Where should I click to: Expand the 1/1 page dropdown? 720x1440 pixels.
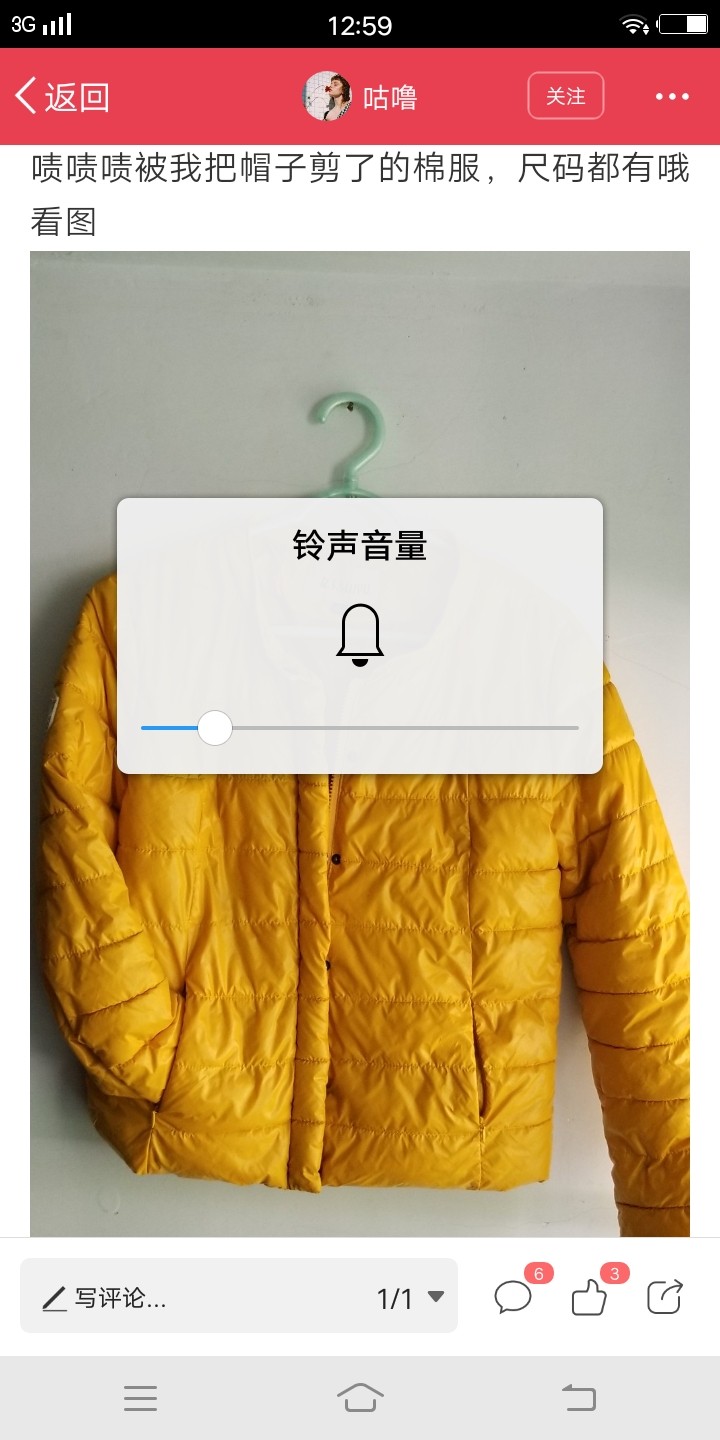(x=410, y=1298)
